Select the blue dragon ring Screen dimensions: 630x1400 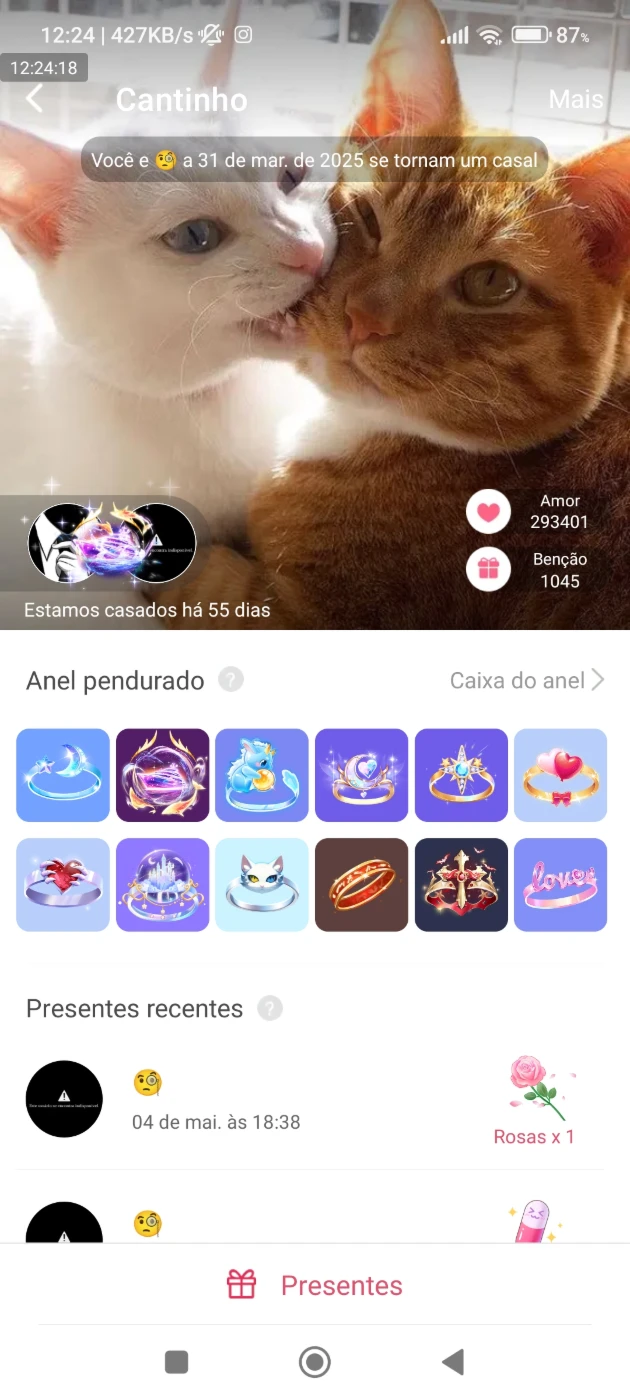[262, 775]
